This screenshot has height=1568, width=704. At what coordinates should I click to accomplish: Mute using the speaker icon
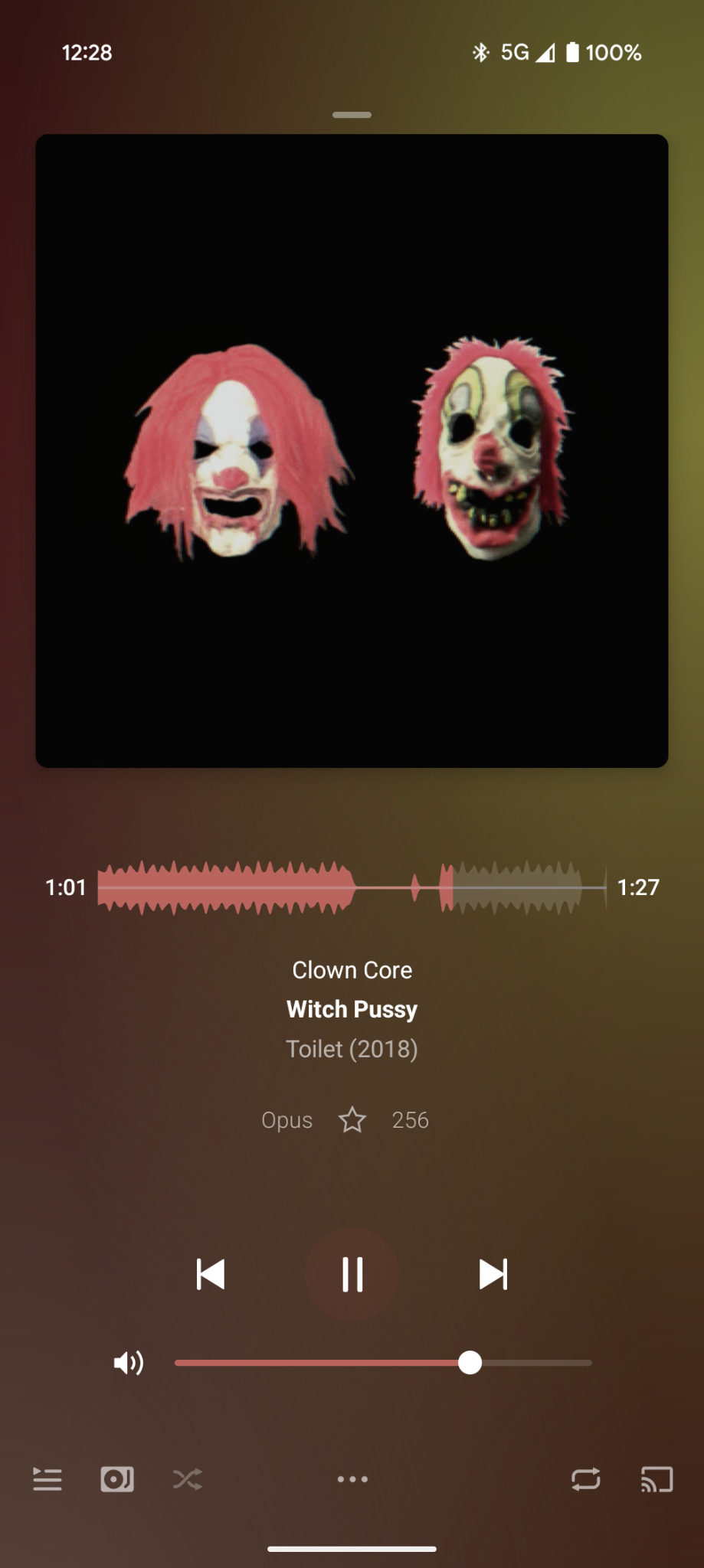128,1363
